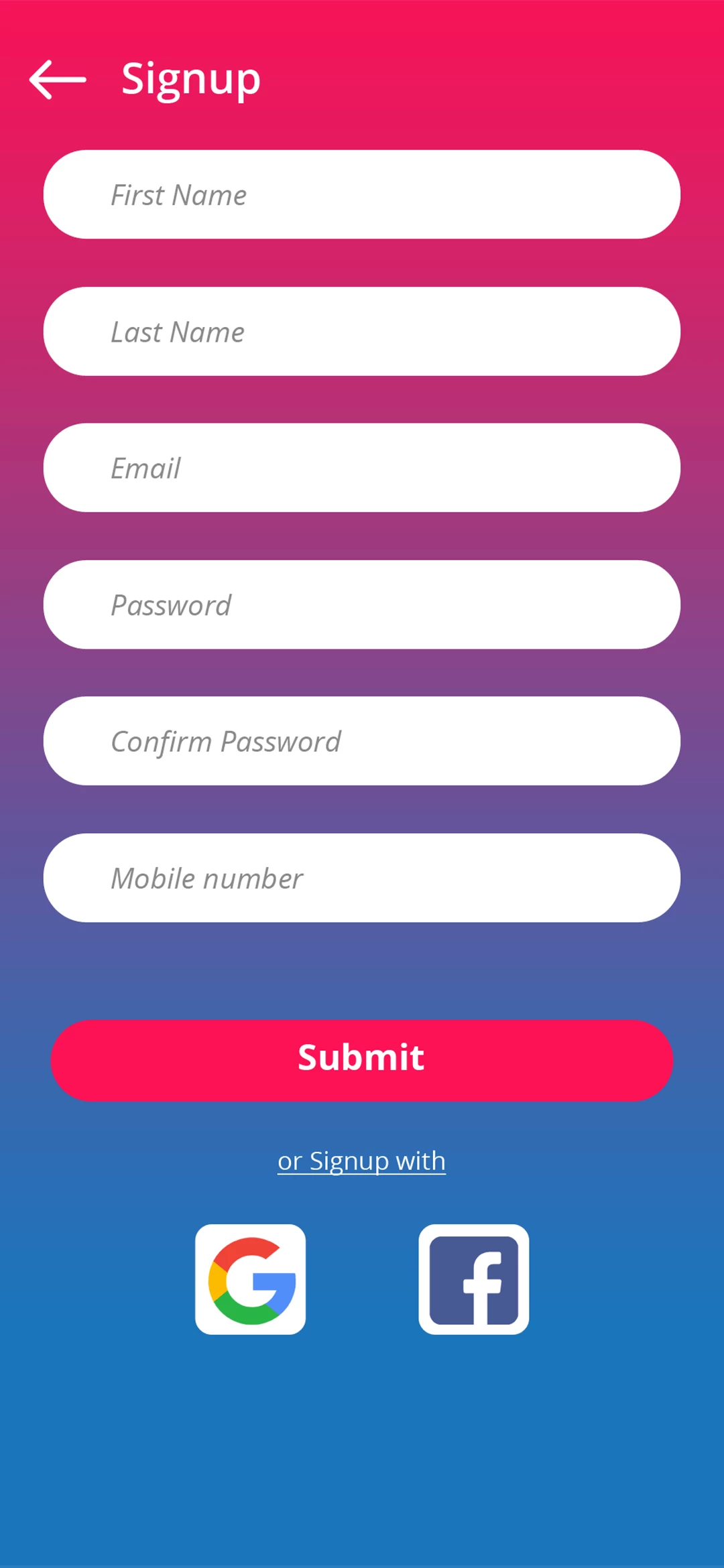Click inside the Last Name field

(x=361, y=332)
